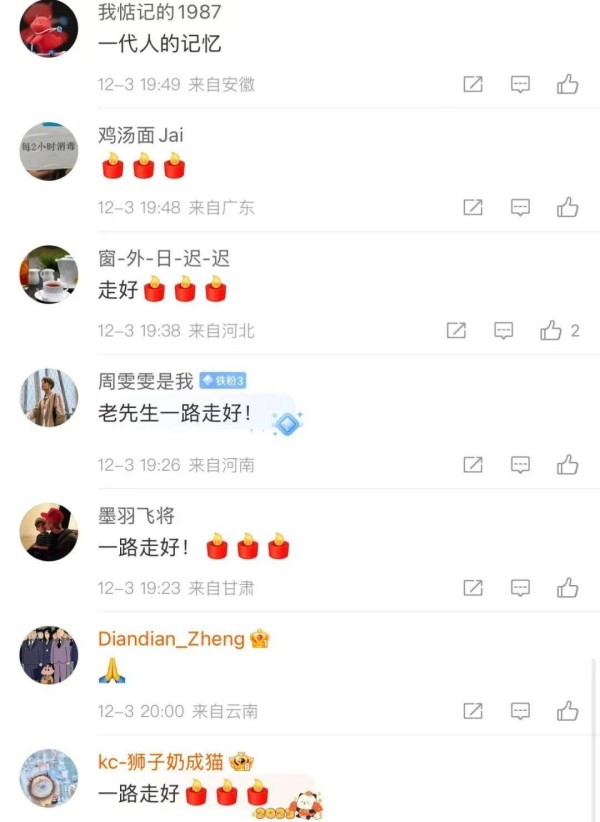600x822 pixels.
Task: Like 鸡汤面 Jai's comment
Action: tap(568, 208)
